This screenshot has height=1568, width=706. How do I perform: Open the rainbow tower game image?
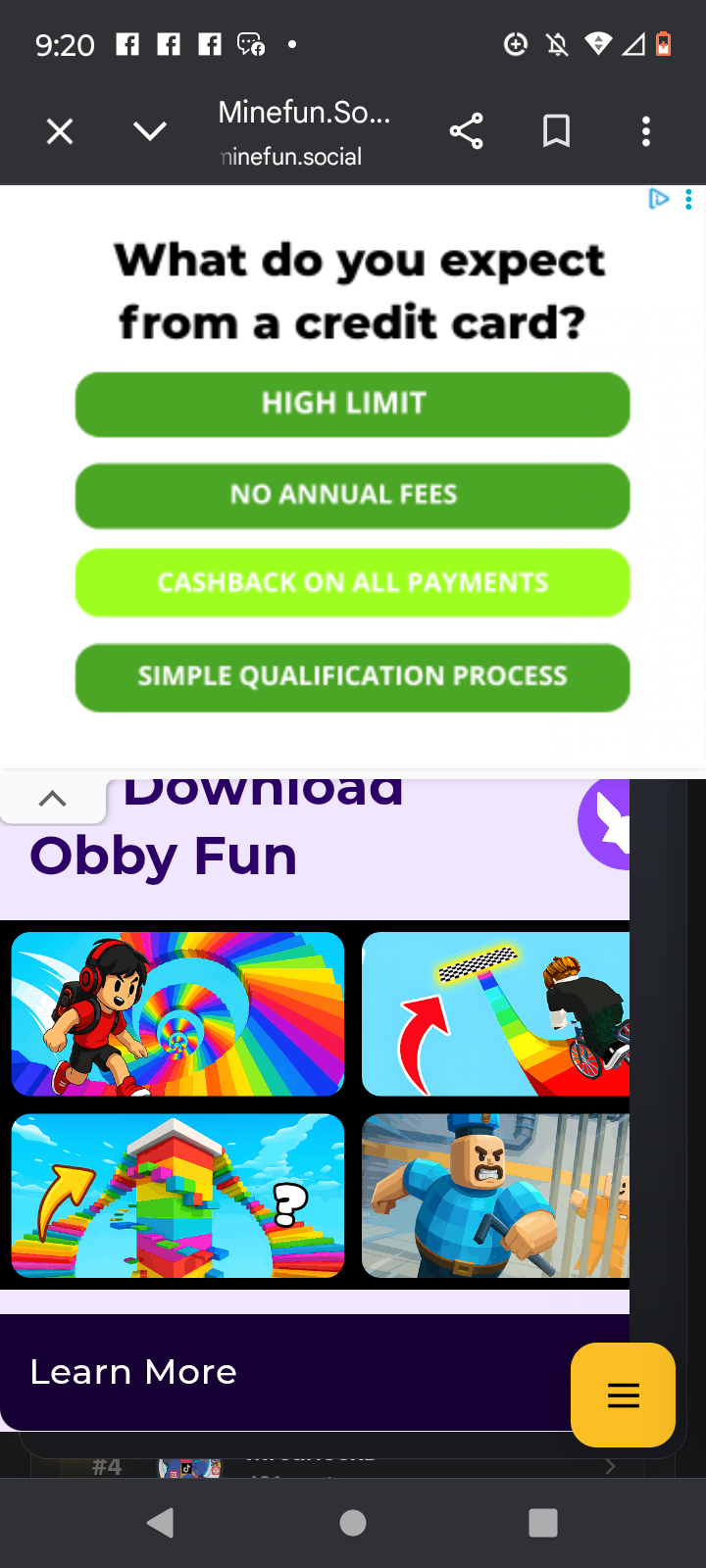tap(177, 1196)
